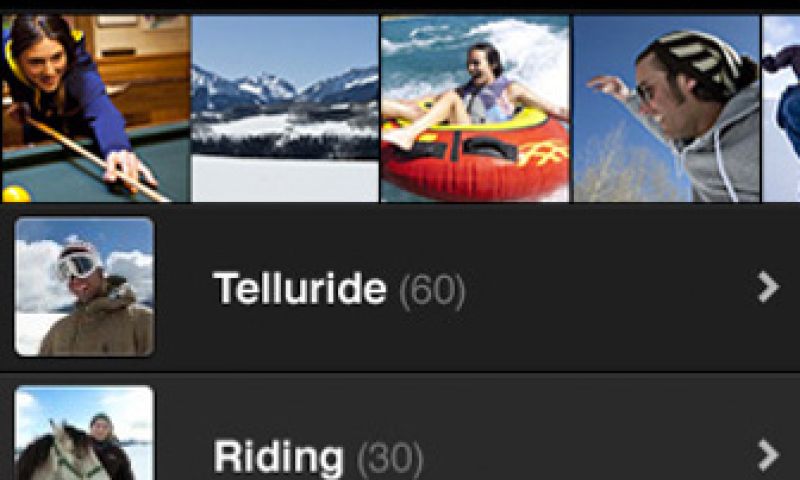Viewport: 800px width, 480px height.
Task: Open the water tubing photo
Action: pyautogui.click(x=474, y=108)
